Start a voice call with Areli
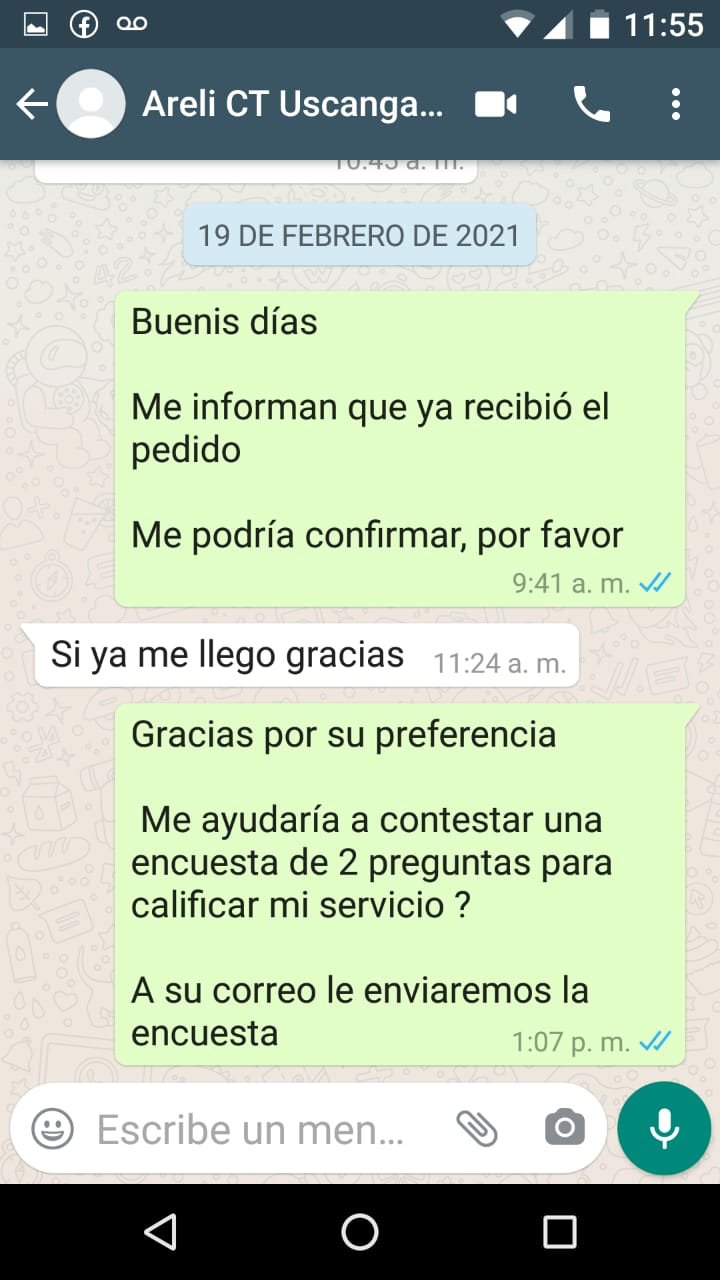This screenshot has width=720, height=1280. [591, 104]
